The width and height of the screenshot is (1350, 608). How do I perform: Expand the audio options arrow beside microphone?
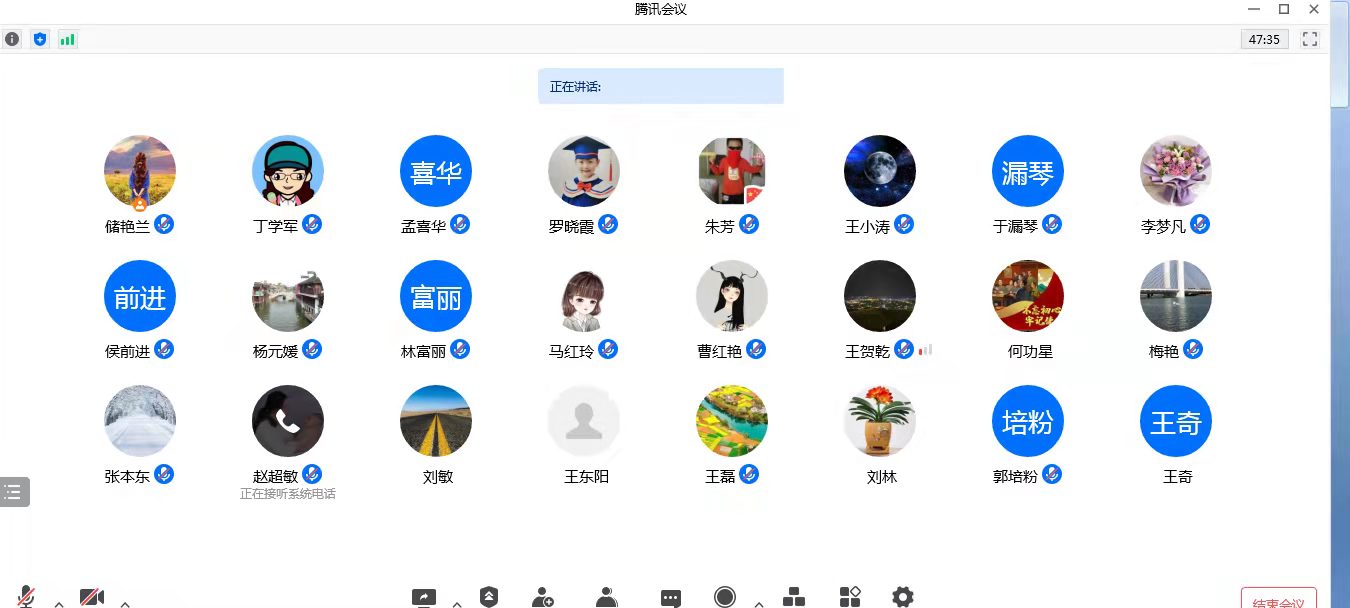[59, 603]
